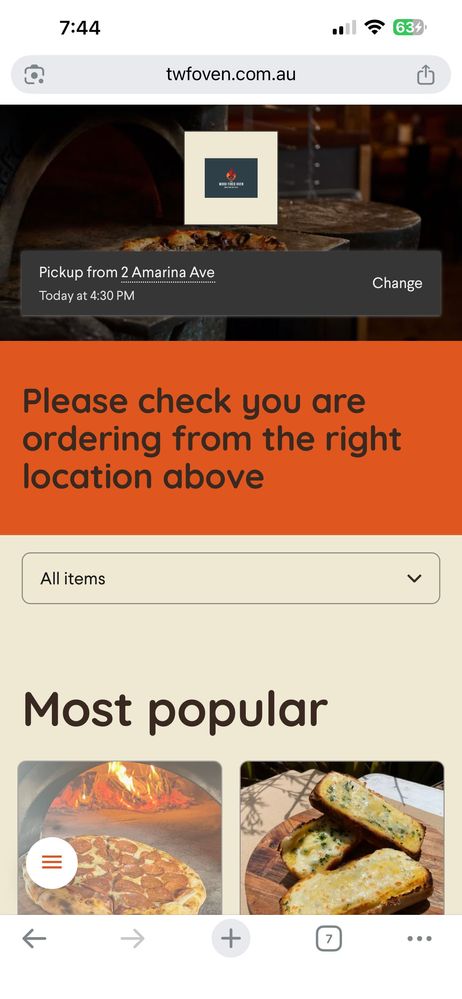Open the garlic bread product card

coord(342,838)
